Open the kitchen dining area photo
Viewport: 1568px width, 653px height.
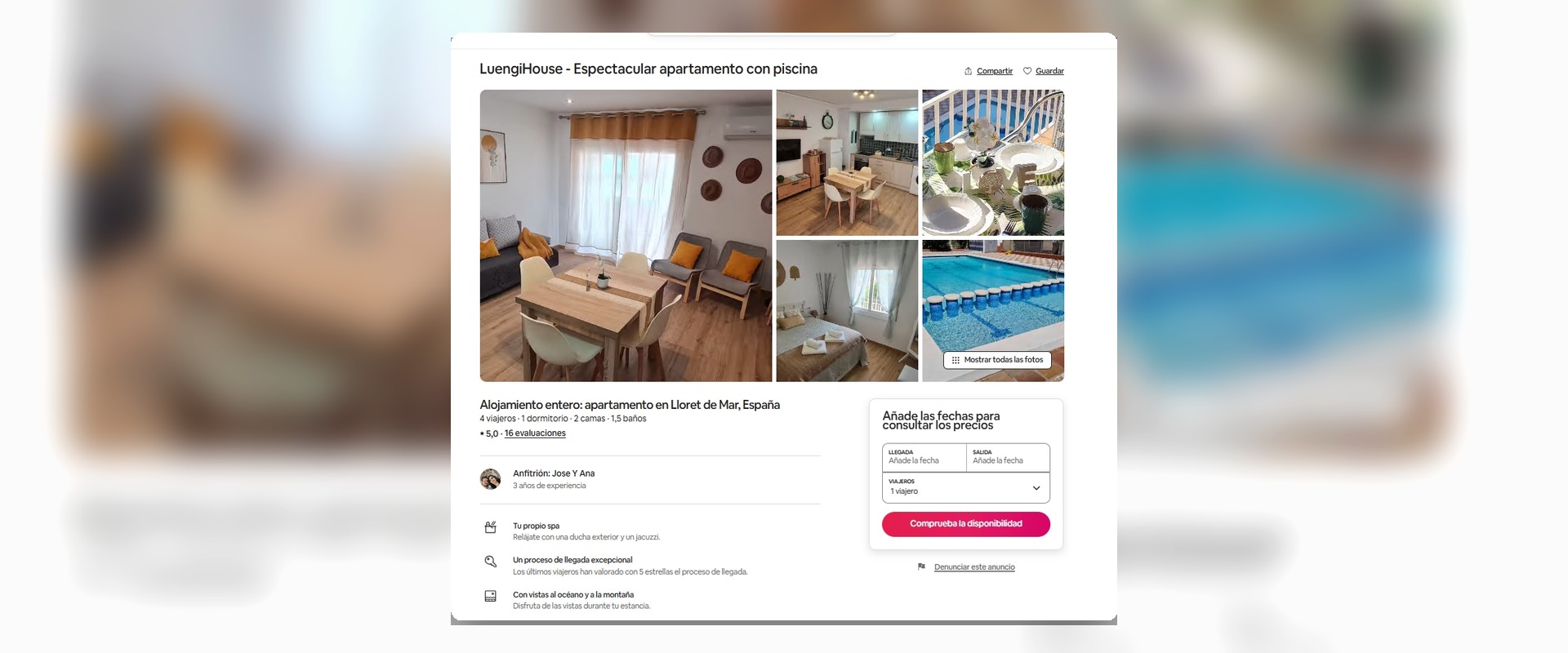click(x=847, y=162)
